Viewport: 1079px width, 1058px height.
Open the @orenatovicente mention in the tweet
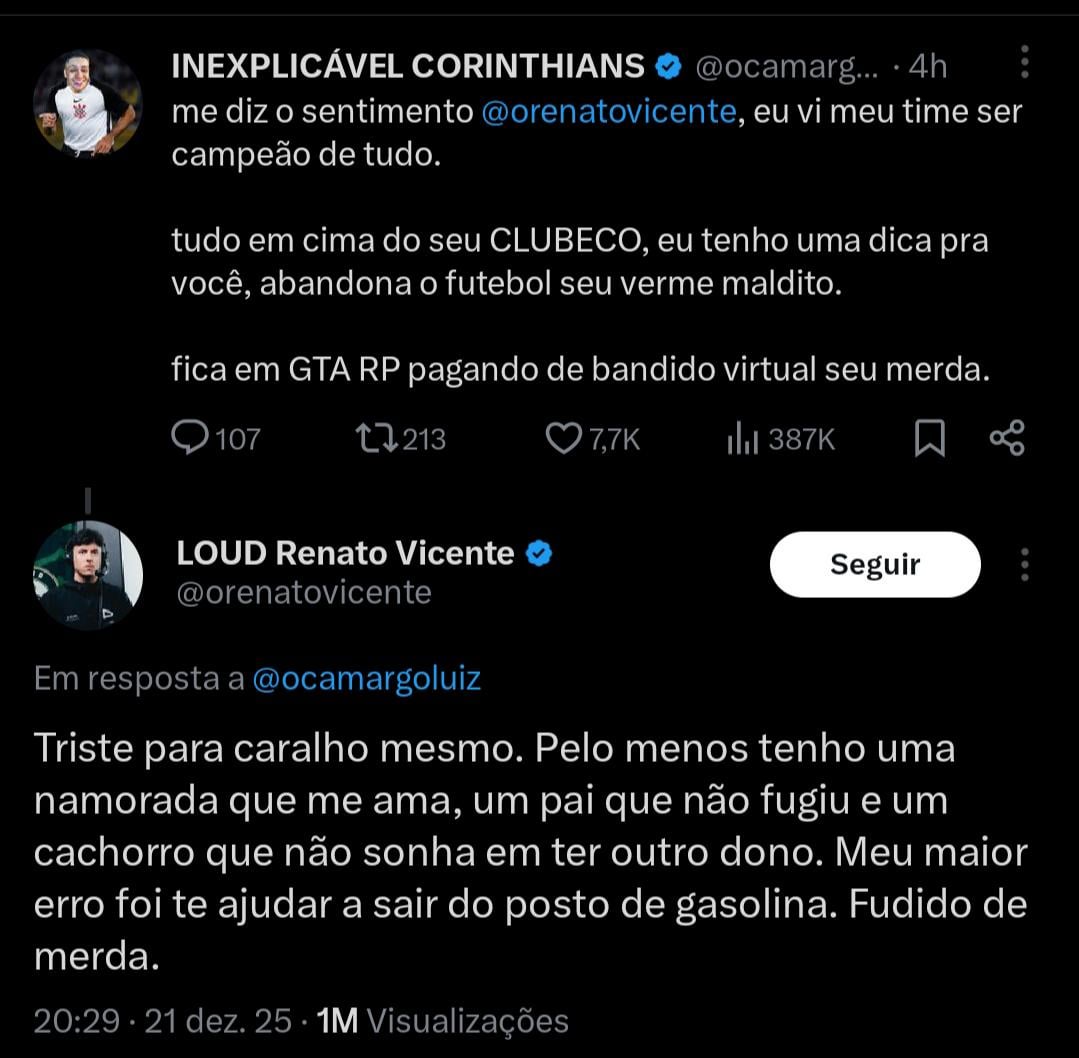click(x=609, y=111)
